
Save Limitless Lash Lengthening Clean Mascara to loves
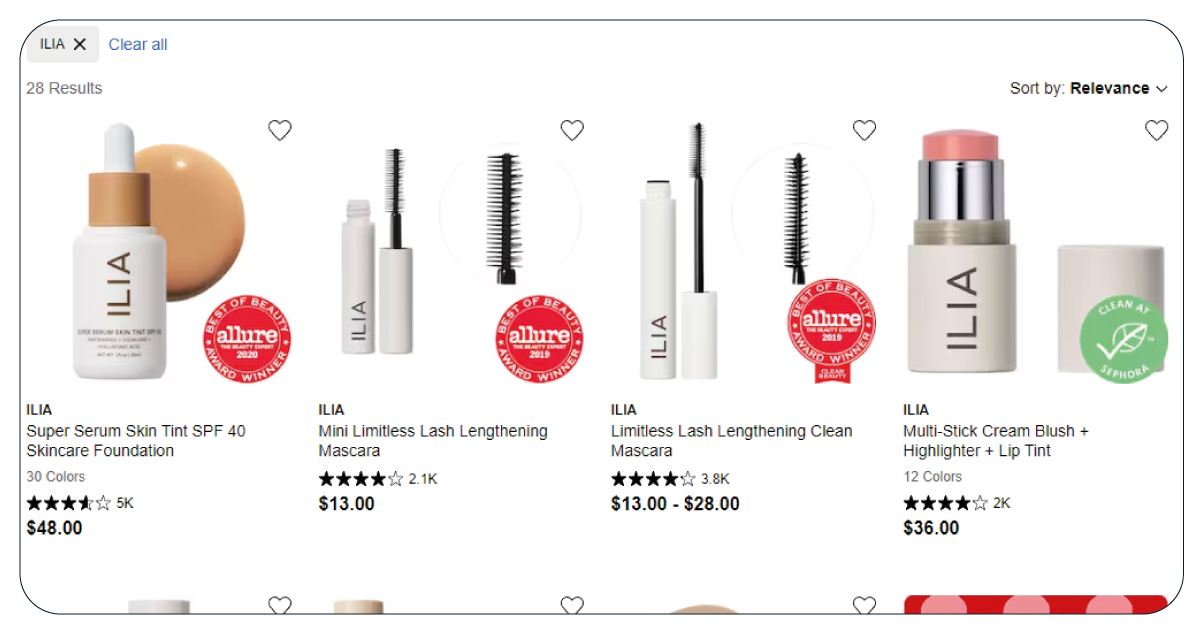pos(864,130)
